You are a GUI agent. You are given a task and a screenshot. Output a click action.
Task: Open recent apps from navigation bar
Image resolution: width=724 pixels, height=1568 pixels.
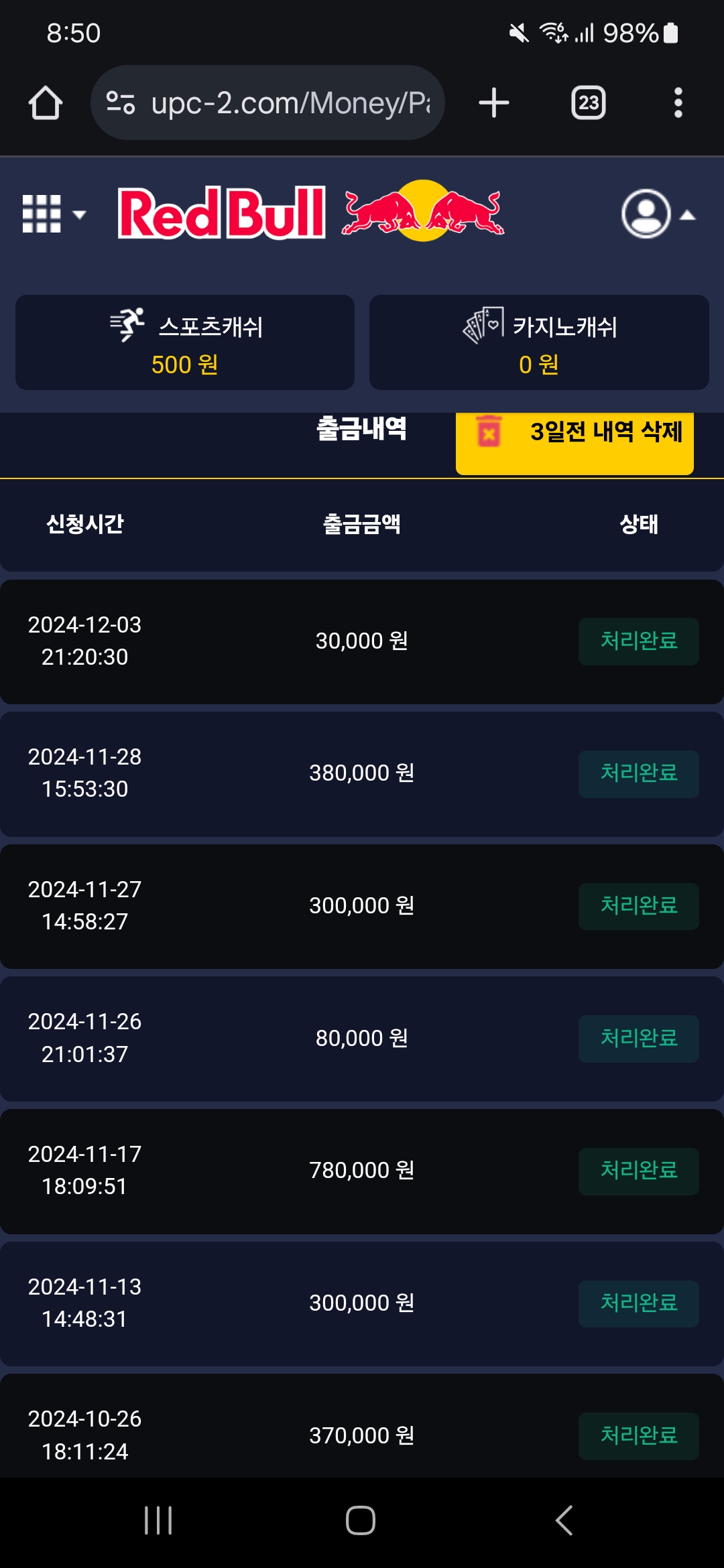(158, 1520)
